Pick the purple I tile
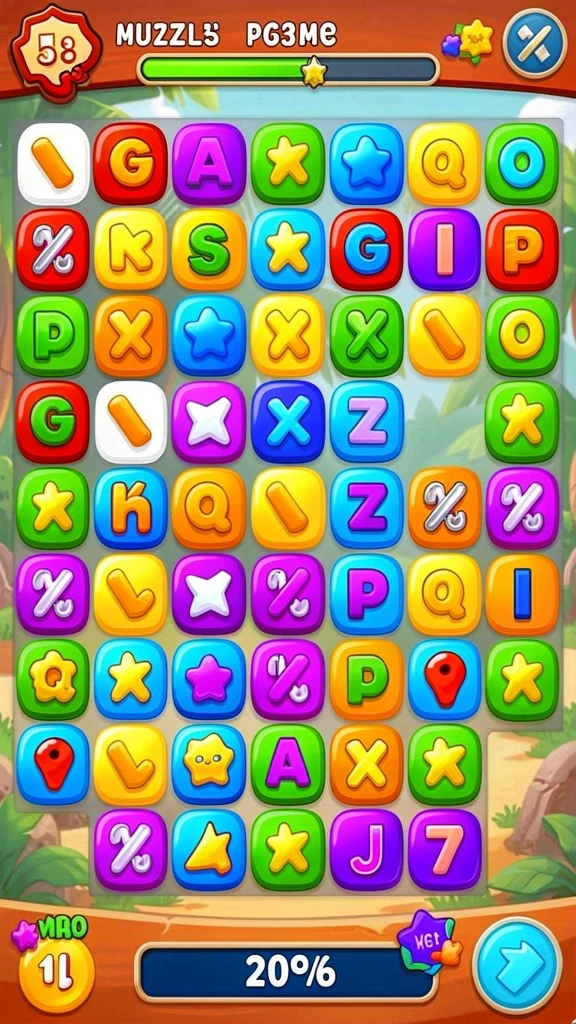Viewport: 576px width, 1024px height. [444, 250]
